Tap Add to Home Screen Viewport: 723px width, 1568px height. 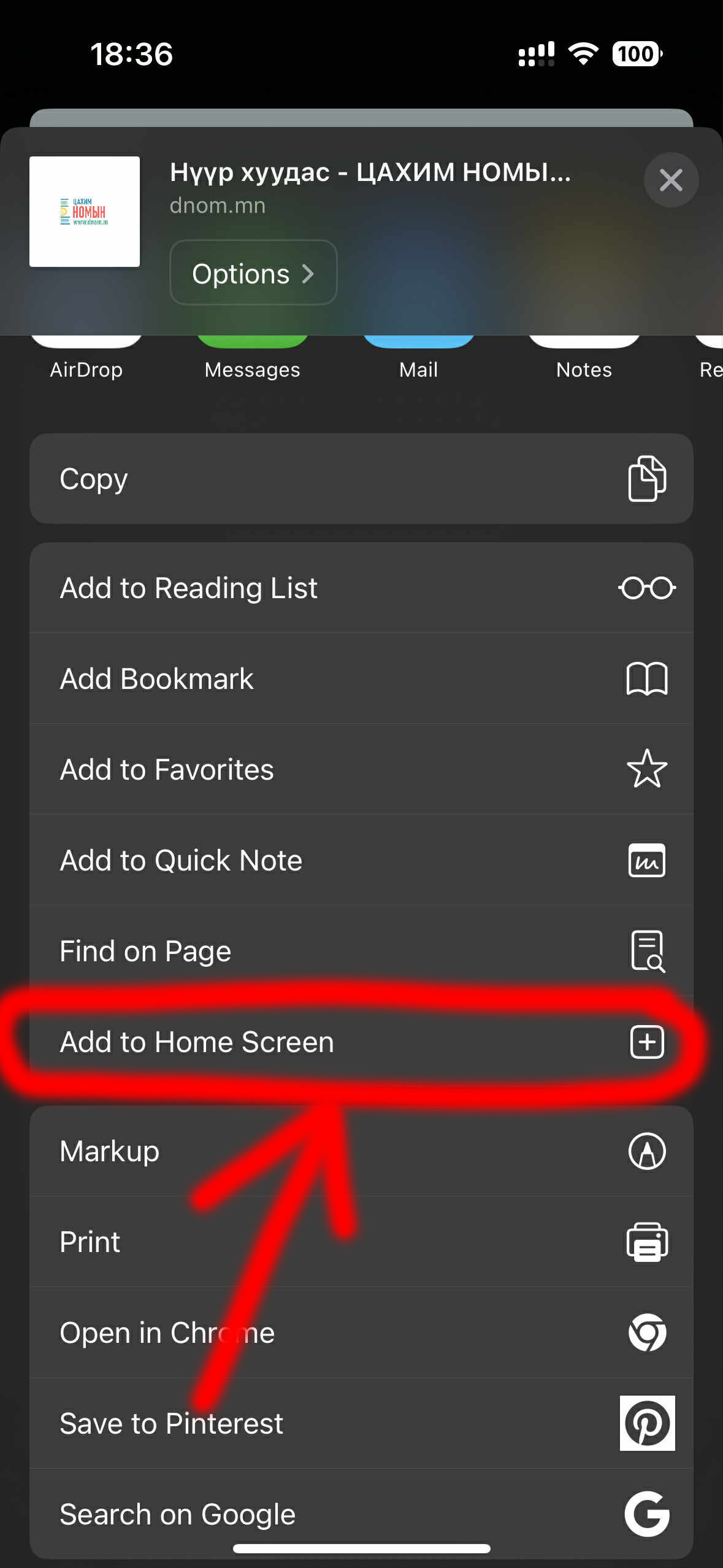(x=361, y=1042)
